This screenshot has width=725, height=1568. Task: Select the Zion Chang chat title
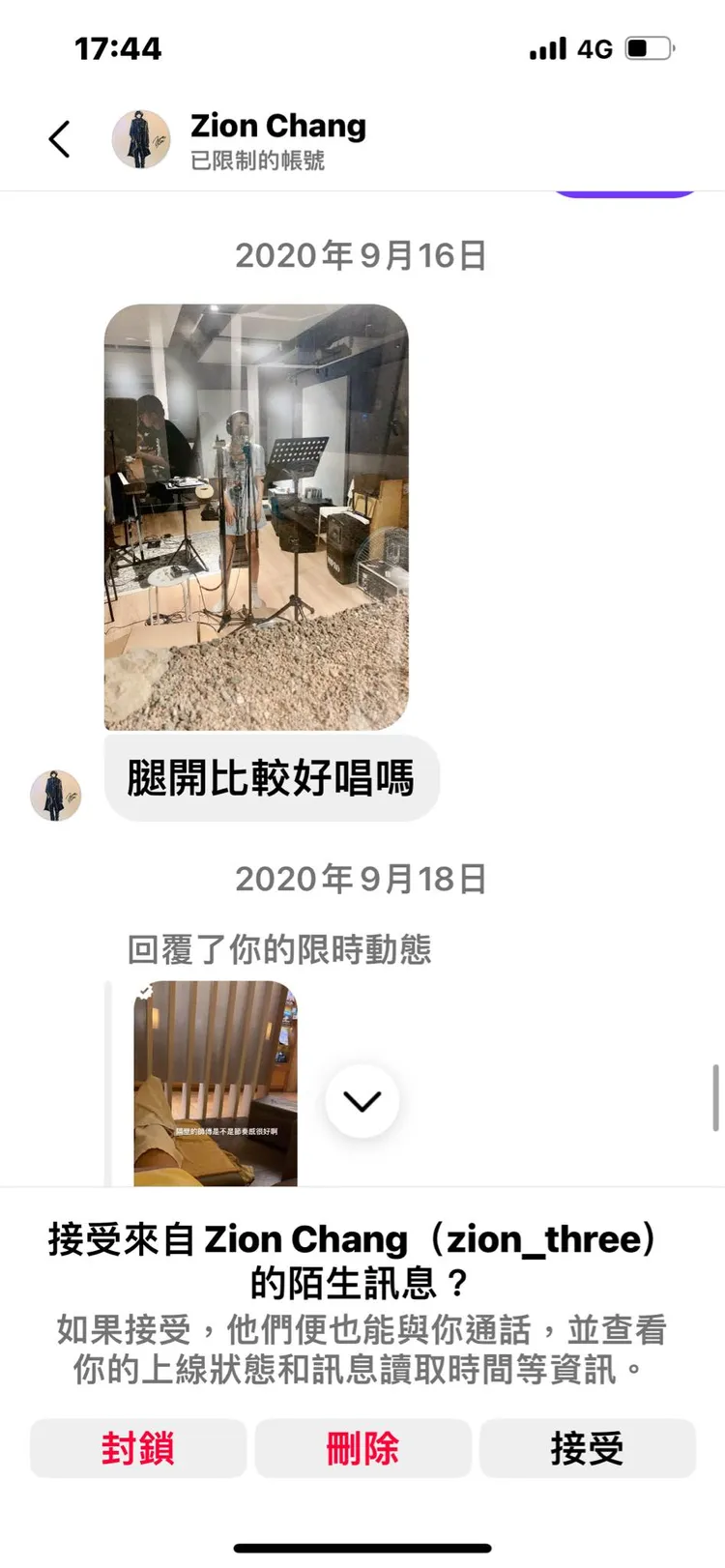click(x=279, y=126)
